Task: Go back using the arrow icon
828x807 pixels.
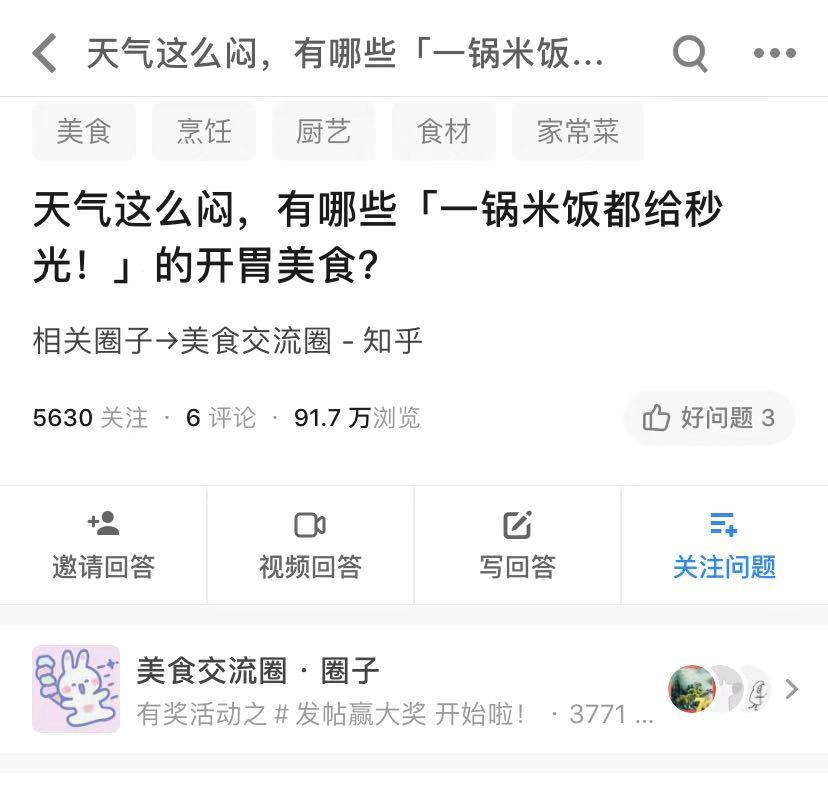Action: point(45,53)
